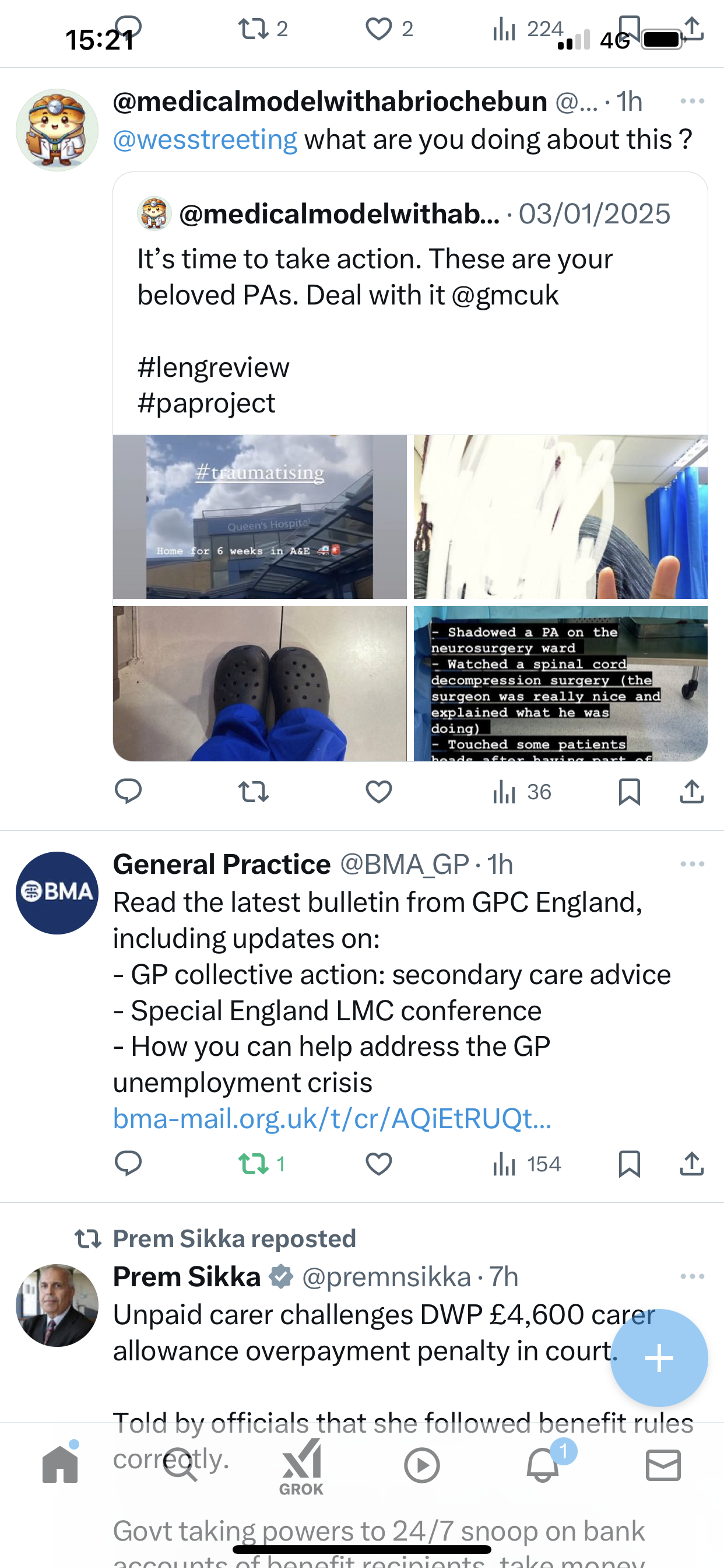Repost the medicalmodelwithabriochebun post

click(254, 792)
